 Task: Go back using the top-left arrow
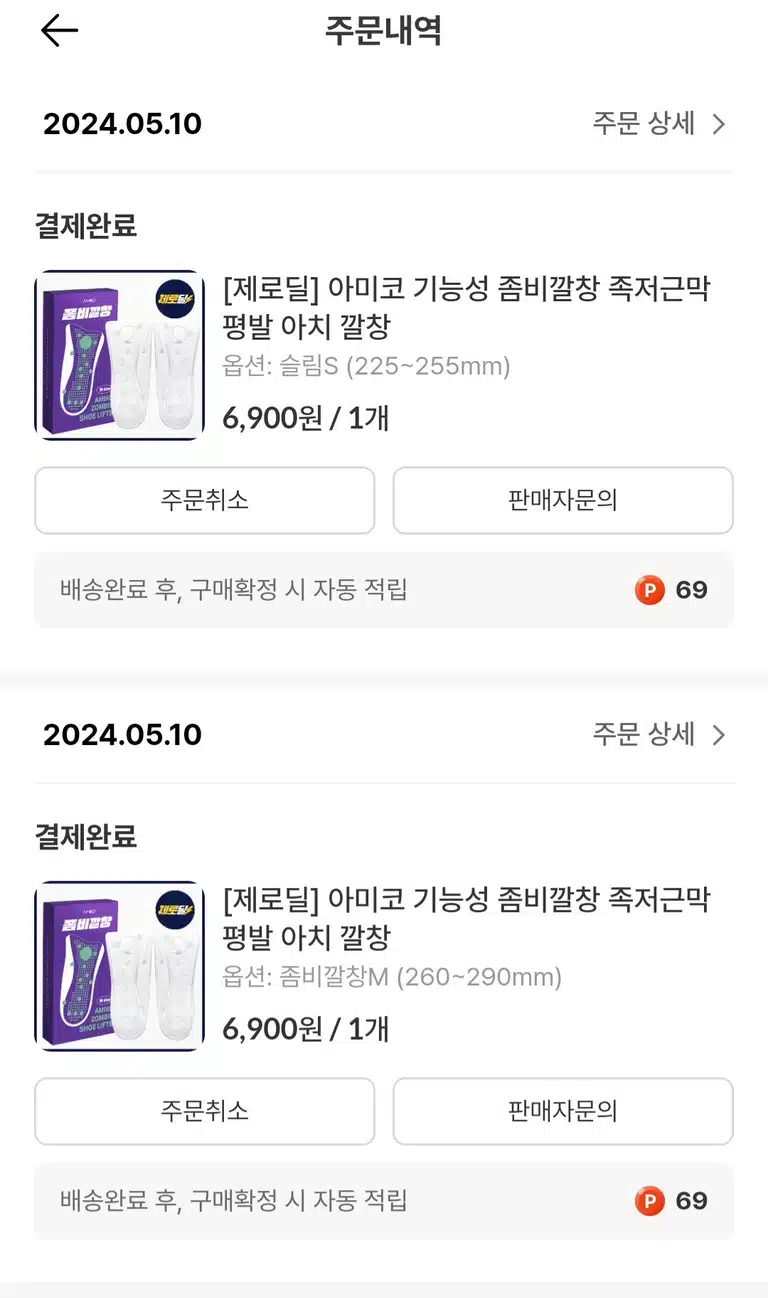click(59, 31)
